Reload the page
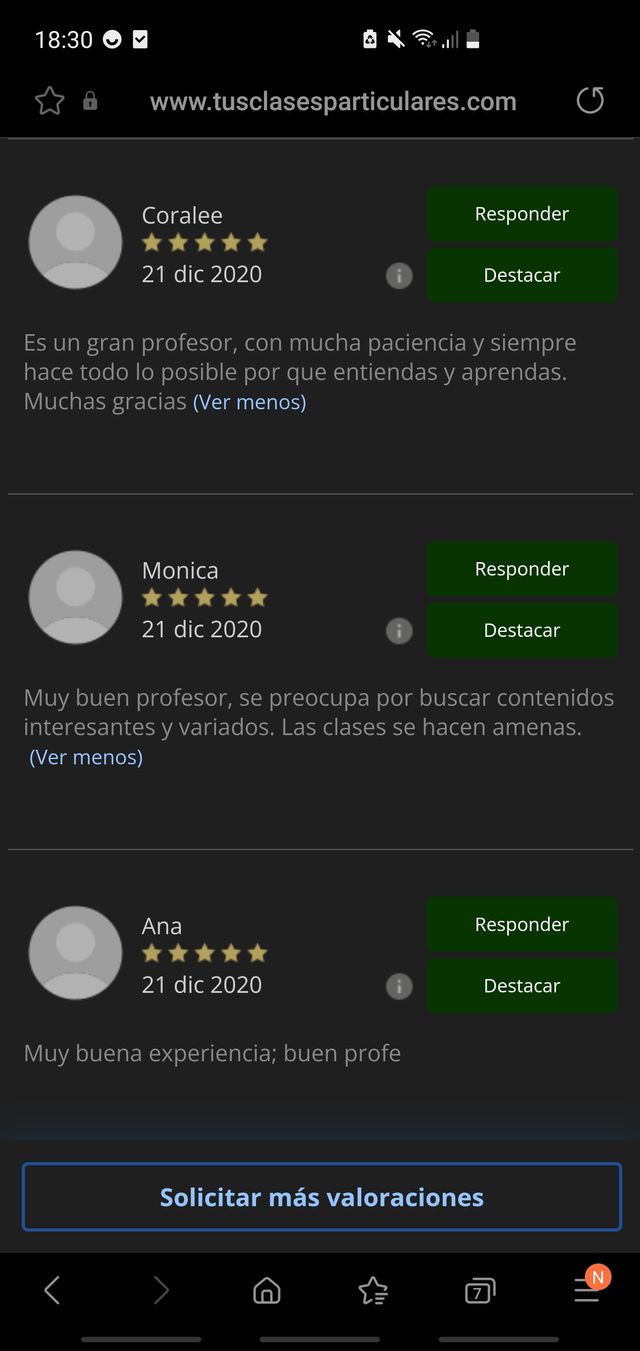Viewport: 640px width, 1351px height. click(x=590, y=100)
